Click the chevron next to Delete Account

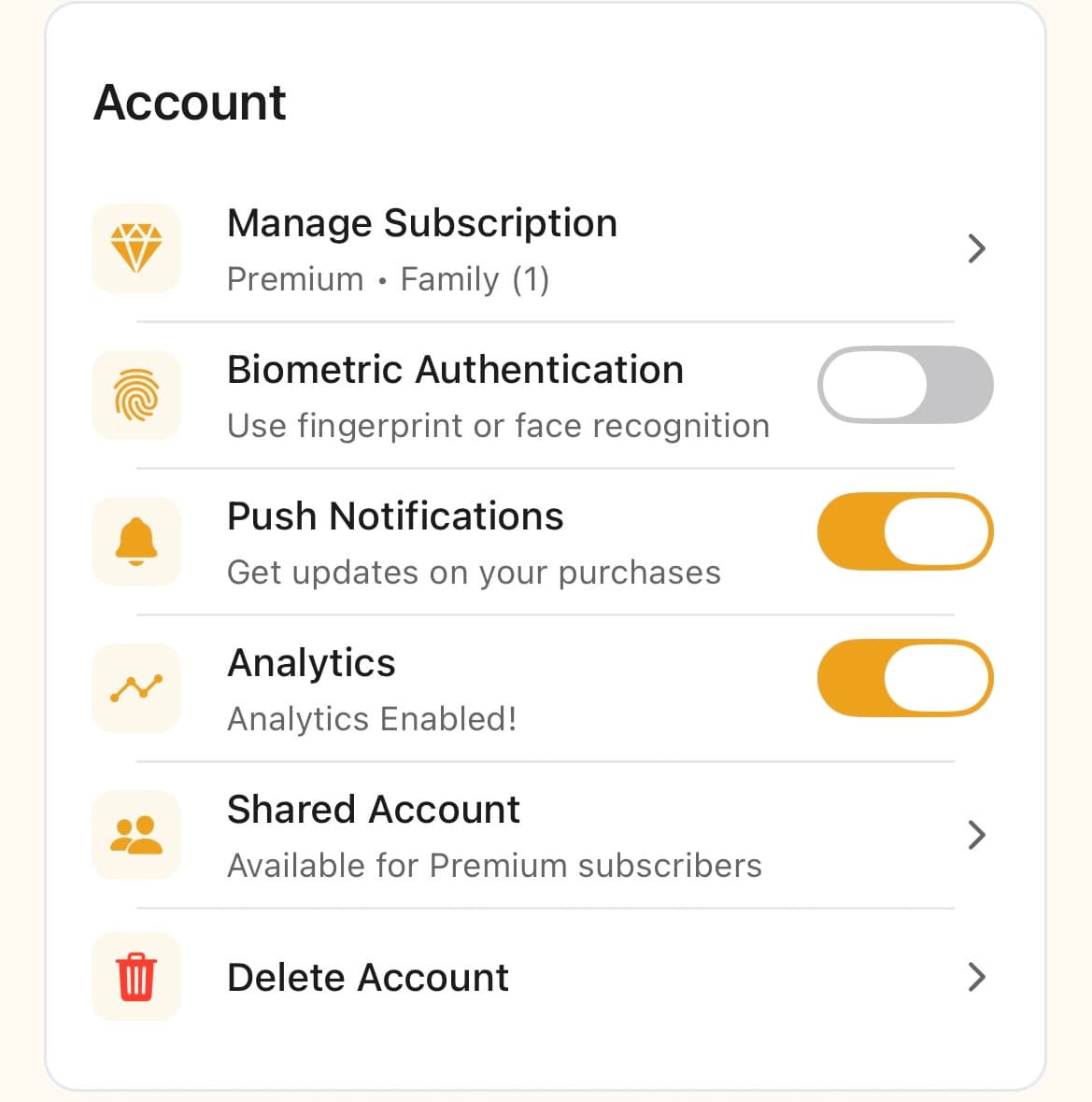click(x=977, y=977)
